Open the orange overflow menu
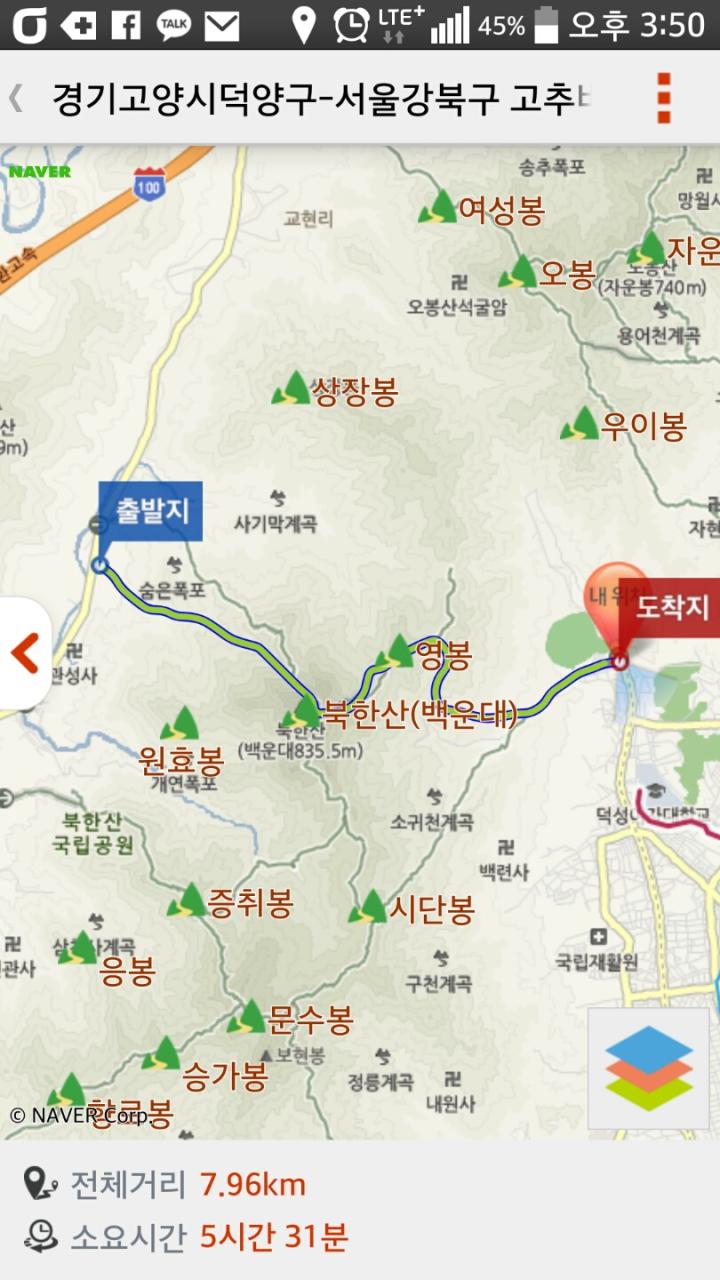720x1280 pixels. coord(663,98)
